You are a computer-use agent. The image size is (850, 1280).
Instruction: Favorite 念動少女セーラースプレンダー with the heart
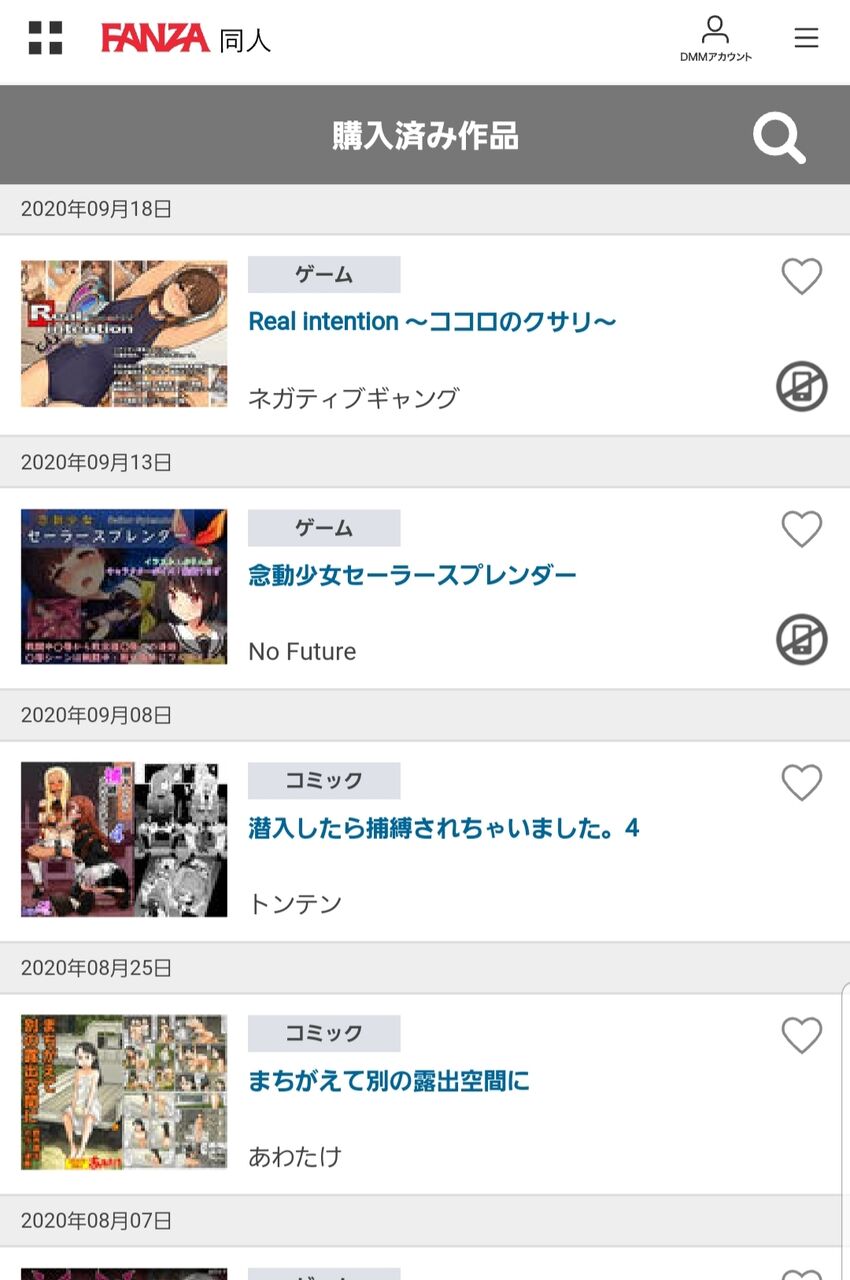pyautogui.click(x=801, y=529)
